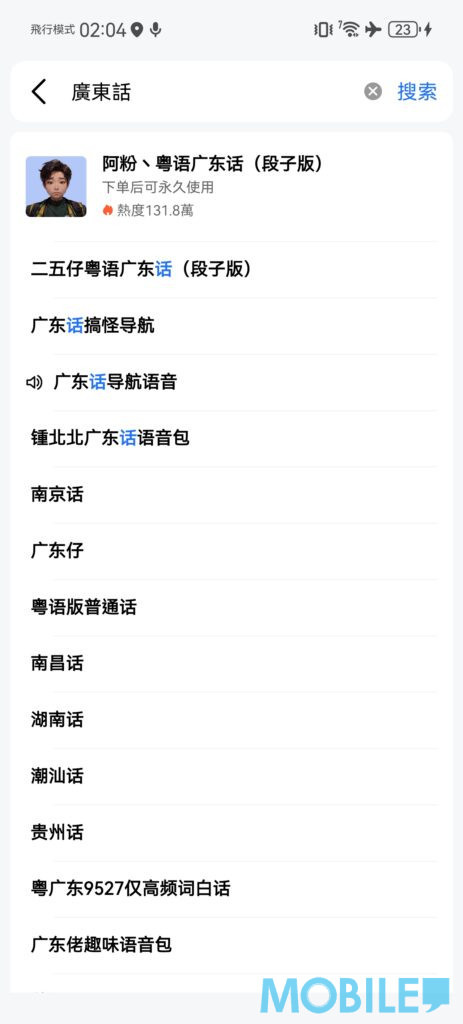
Task: Open 潮汕话 suggestion
Action: point(231,776)
